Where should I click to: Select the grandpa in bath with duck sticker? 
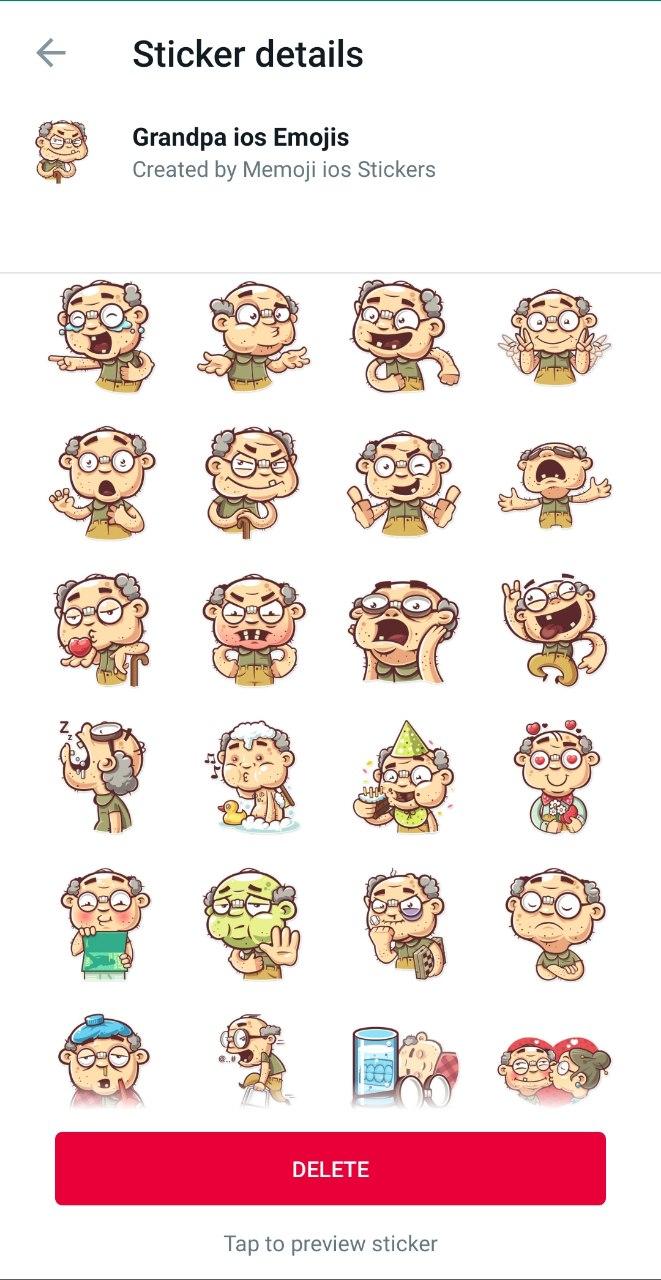point(254,777)
